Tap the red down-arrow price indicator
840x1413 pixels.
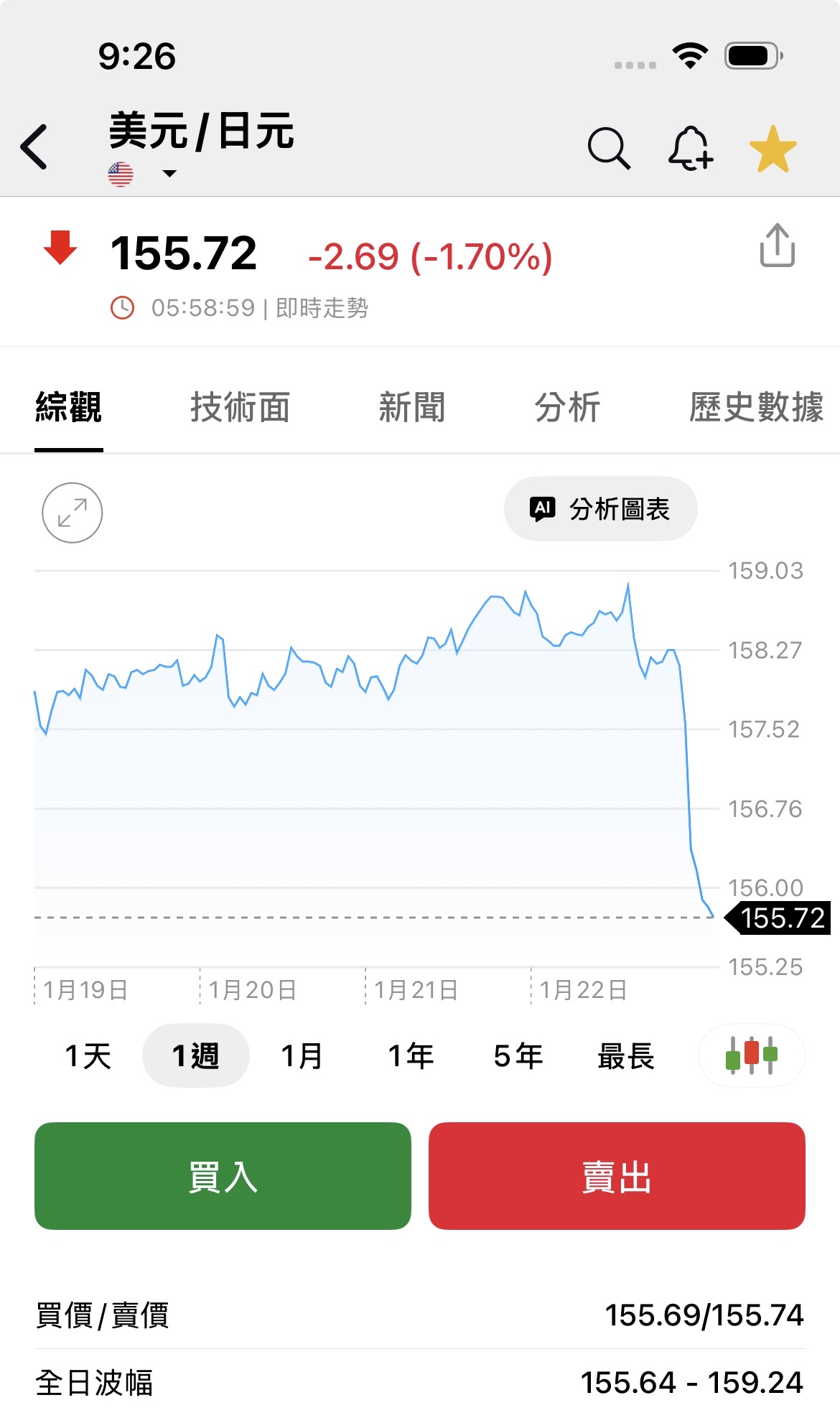click(x=60, y=250)
